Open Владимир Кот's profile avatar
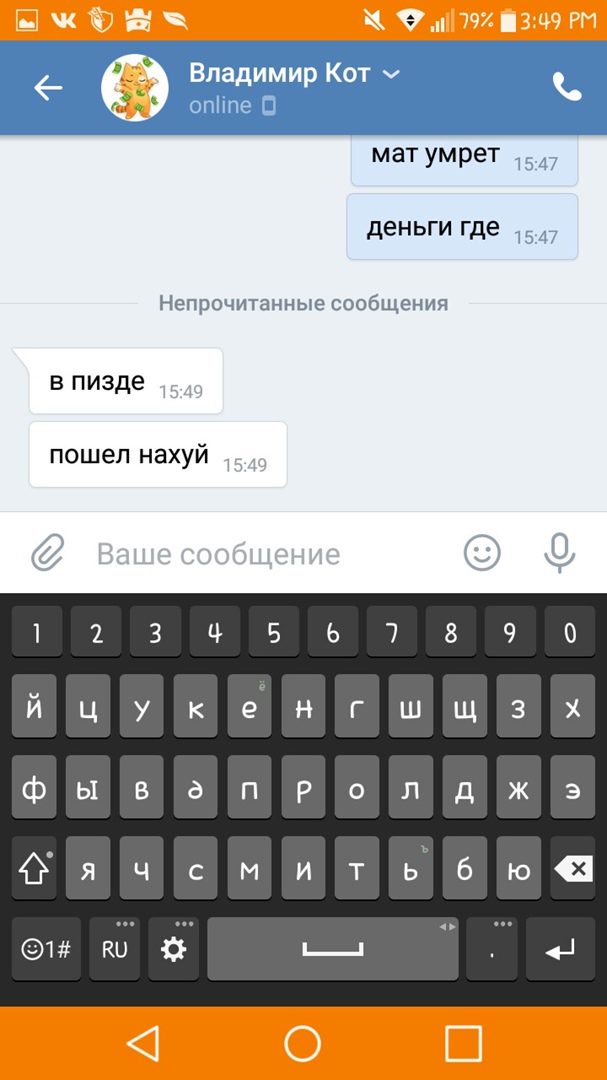 tap(134, 88)
